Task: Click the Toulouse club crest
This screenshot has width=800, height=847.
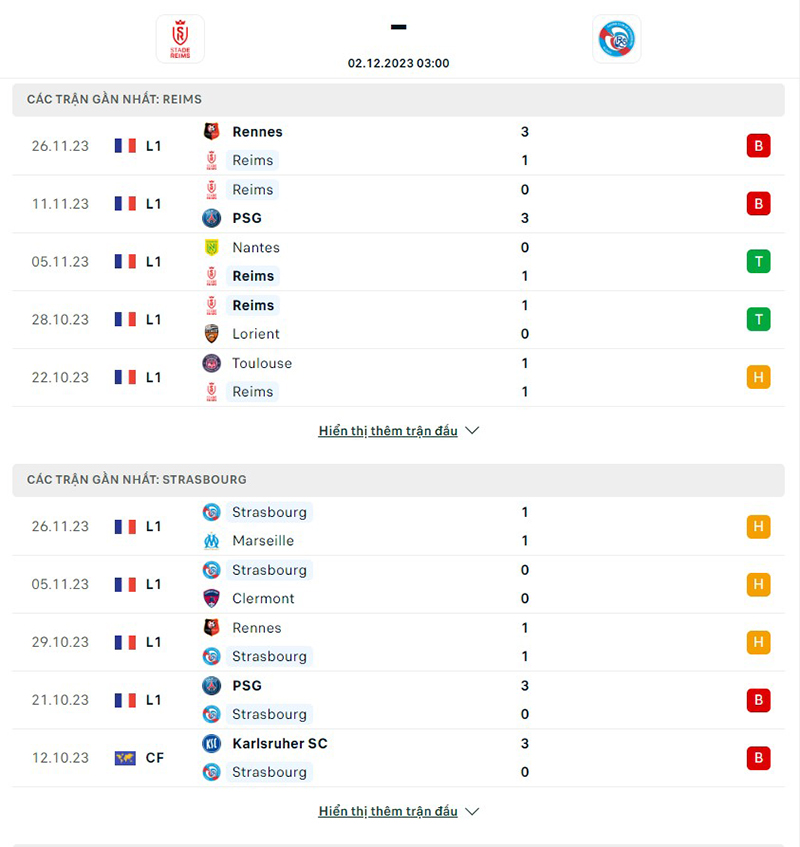Action: click(212, 363)
